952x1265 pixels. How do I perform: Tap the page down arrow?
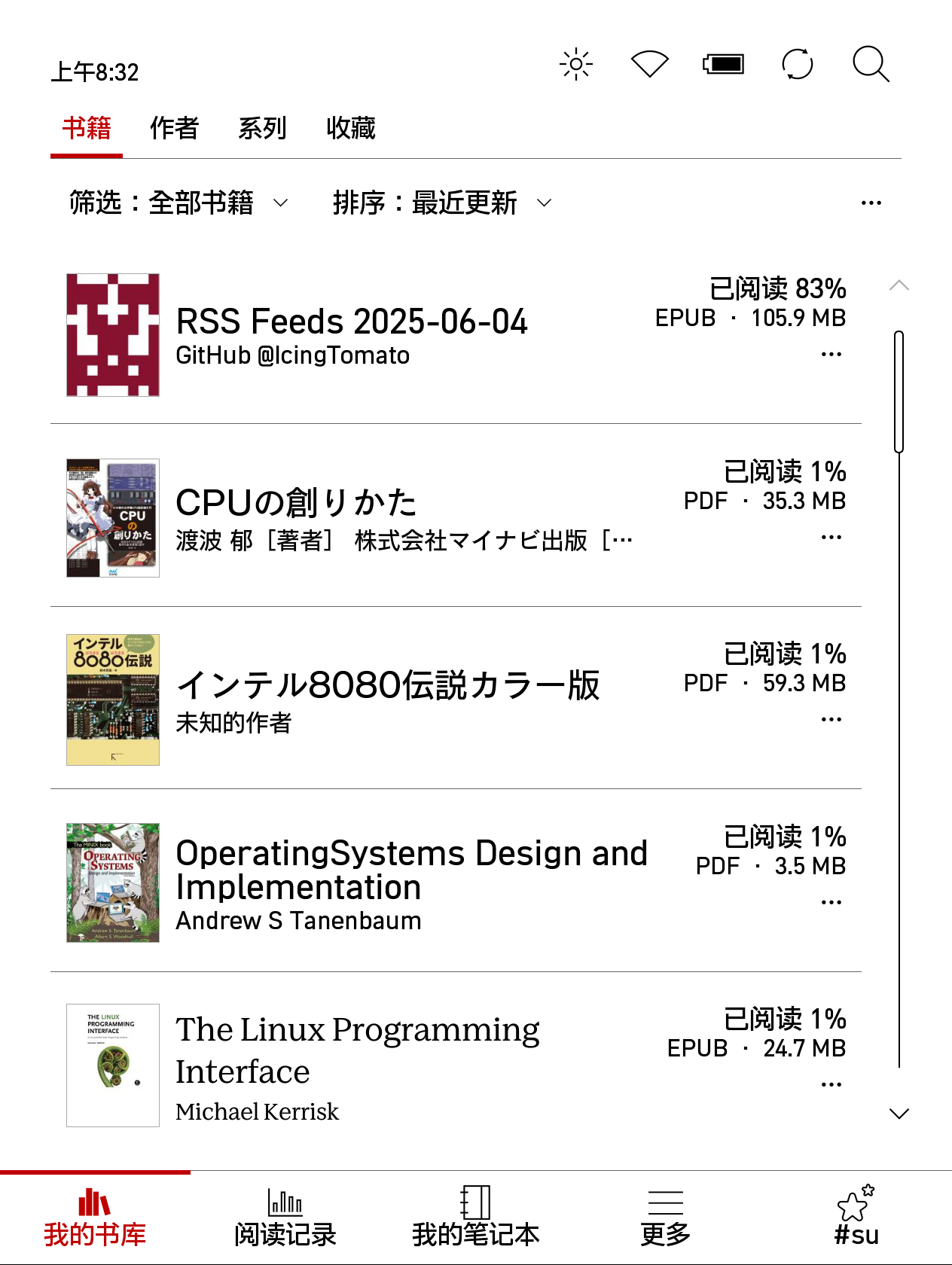[x=899, y=1114]
